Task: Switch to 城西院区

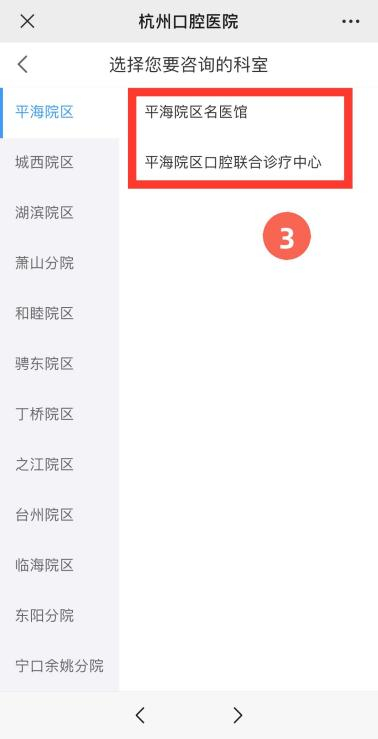Action: pos(59,163)
